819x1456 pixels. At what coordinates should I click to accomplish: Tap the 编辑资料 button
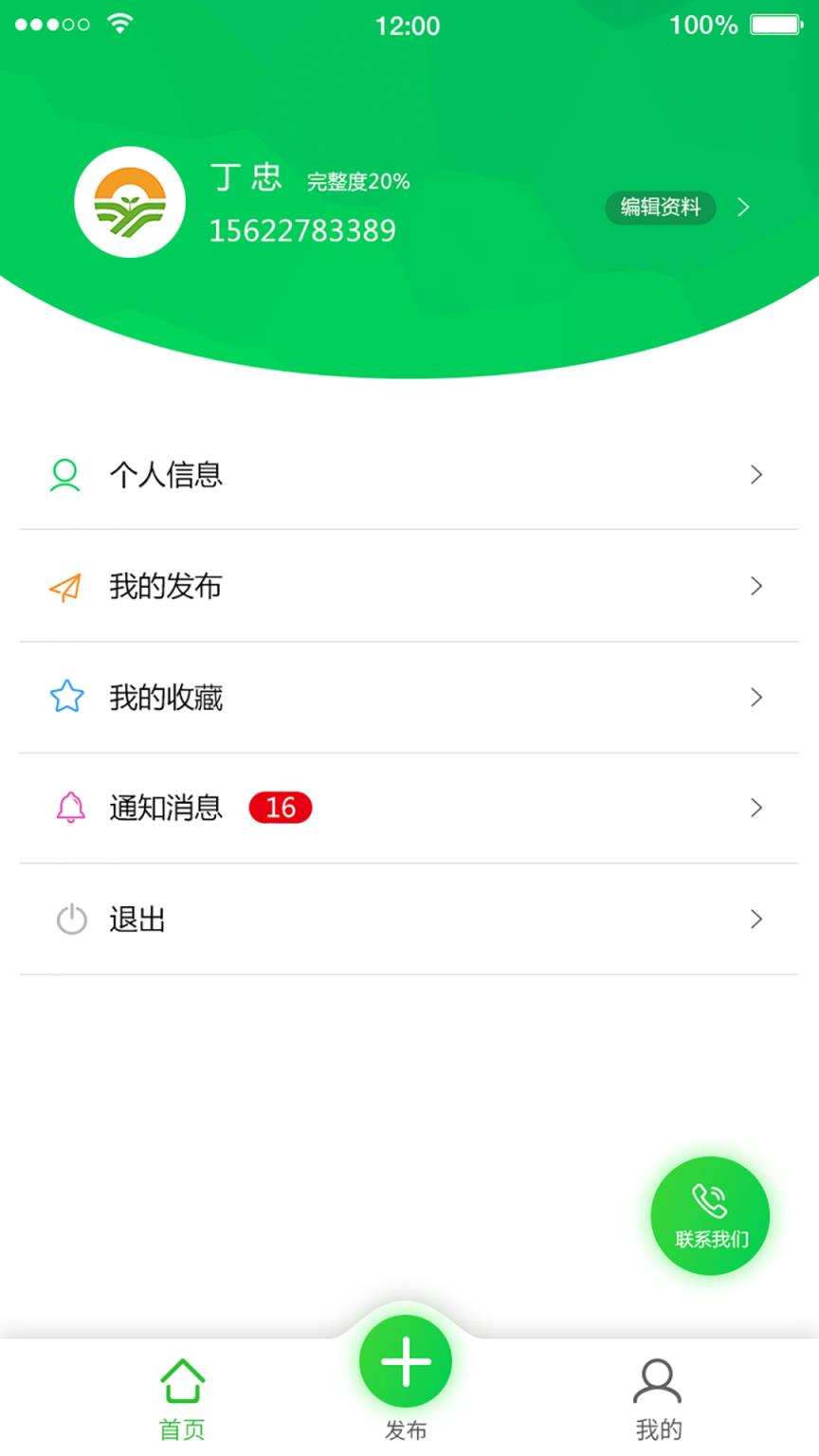(x=661, y=208)
